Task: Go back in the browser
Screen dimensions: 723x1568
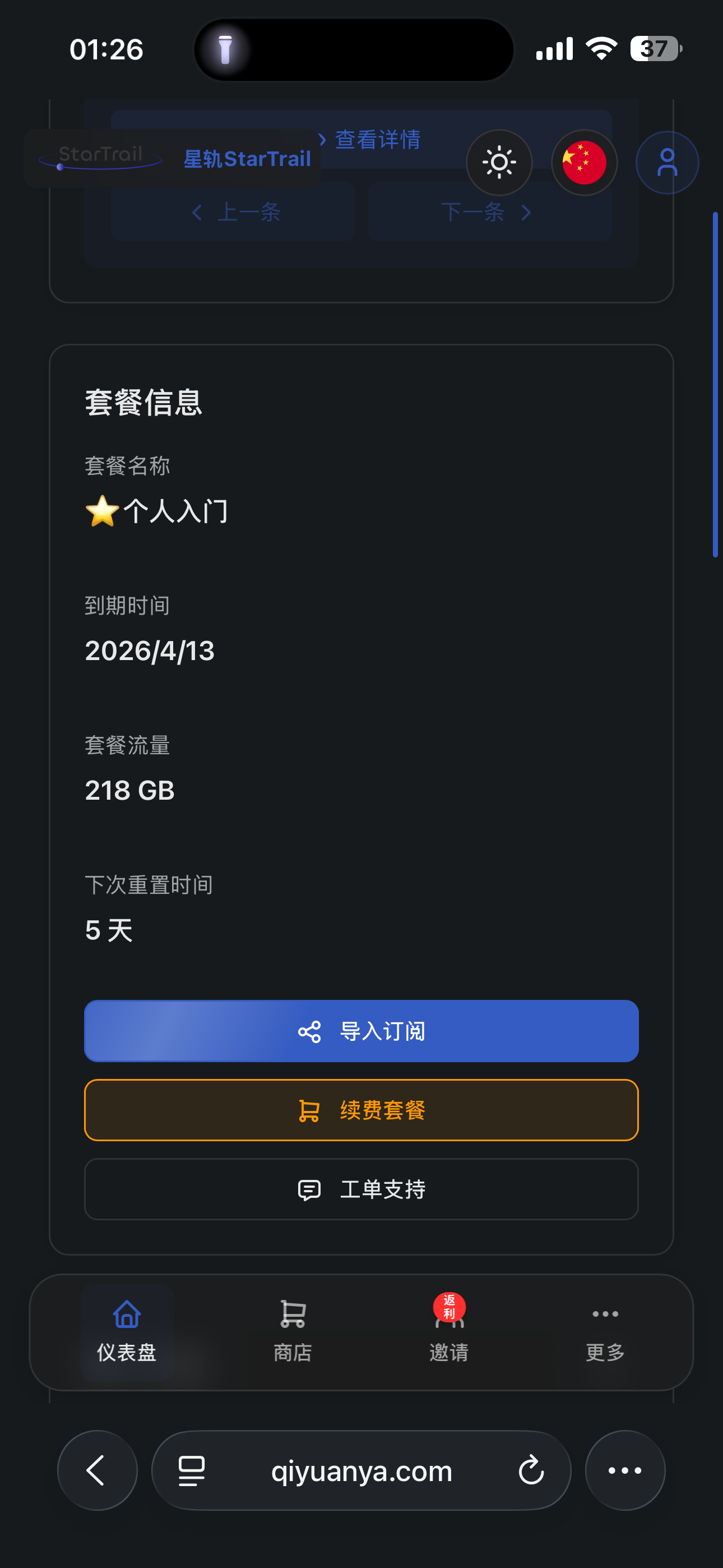Action: (97, 1470)
